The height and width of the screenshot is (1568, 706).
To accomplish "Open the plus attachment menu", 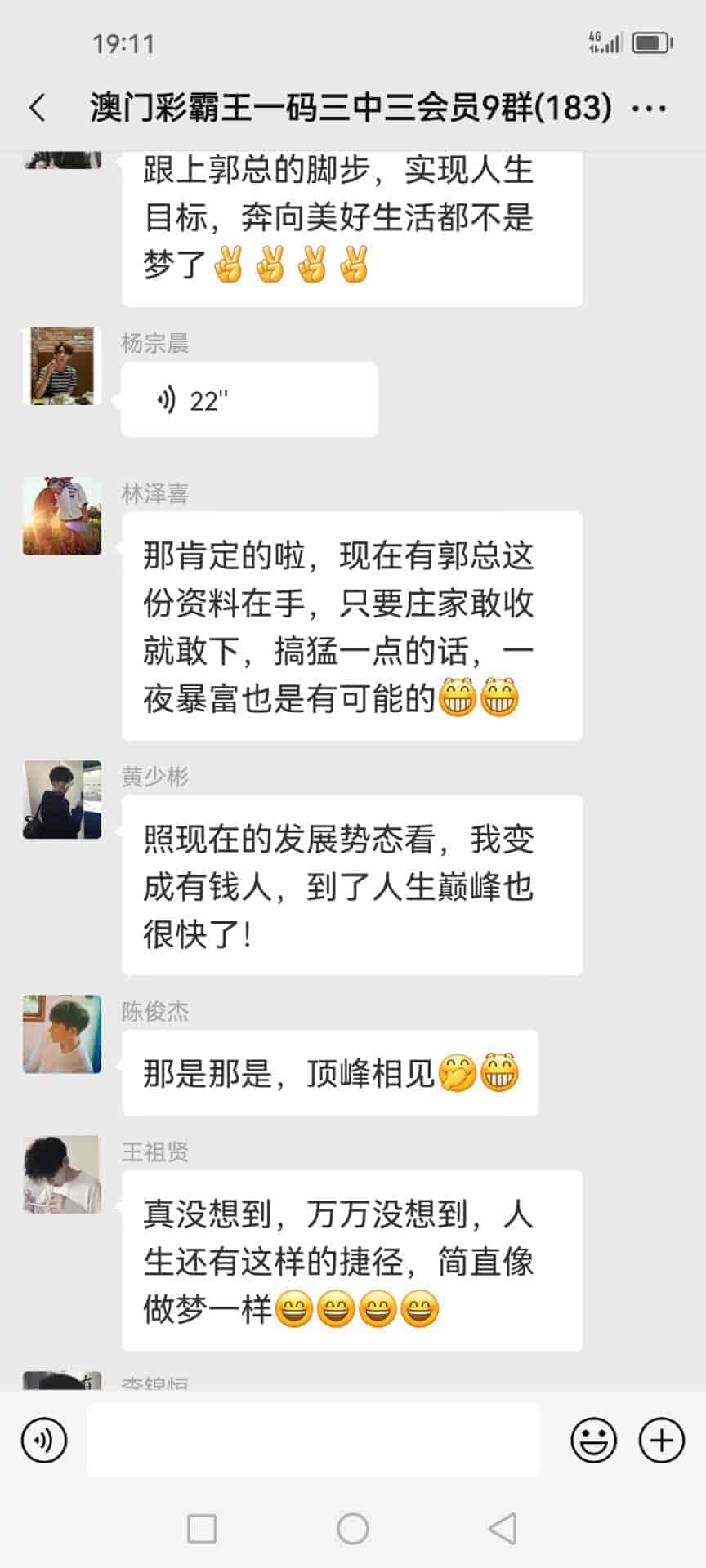I will pos(661,1440).
